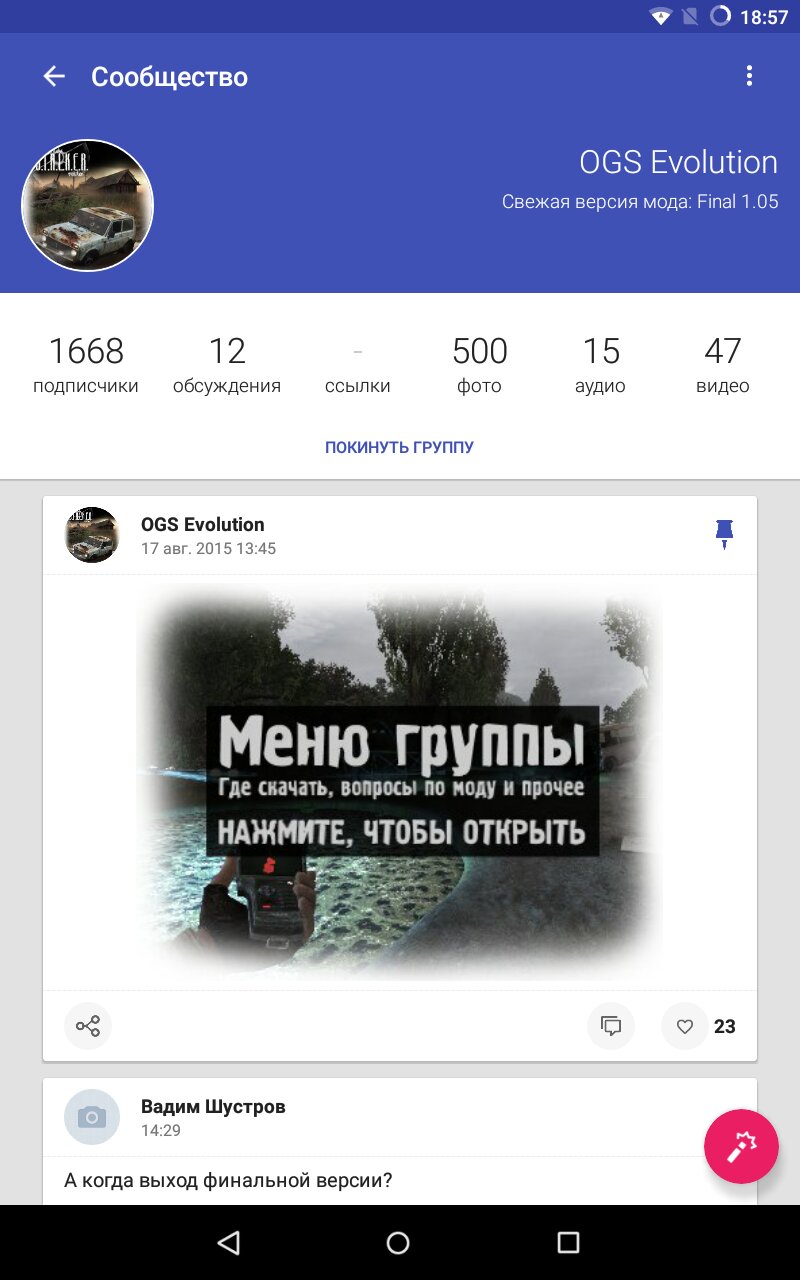Open the 15 аудио list
The height and width of the screenshot is (1280, 800).
click(x=600, y=365)
